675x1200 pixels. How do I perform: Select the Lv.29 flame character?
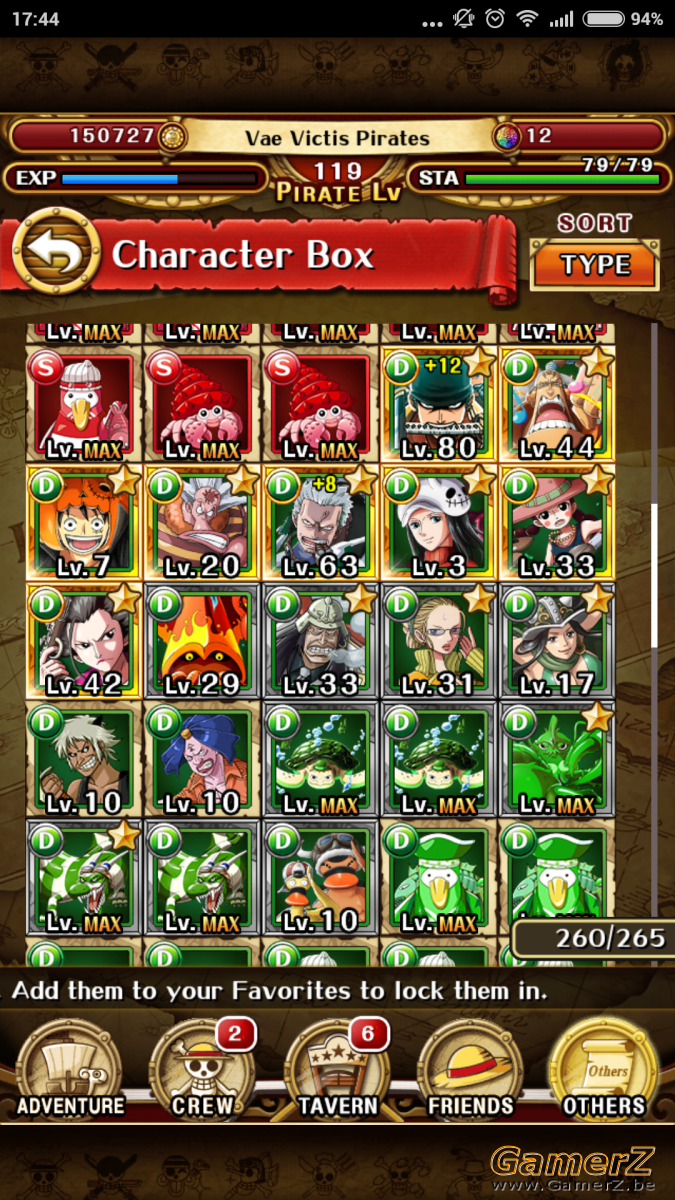tap(203, 641)
